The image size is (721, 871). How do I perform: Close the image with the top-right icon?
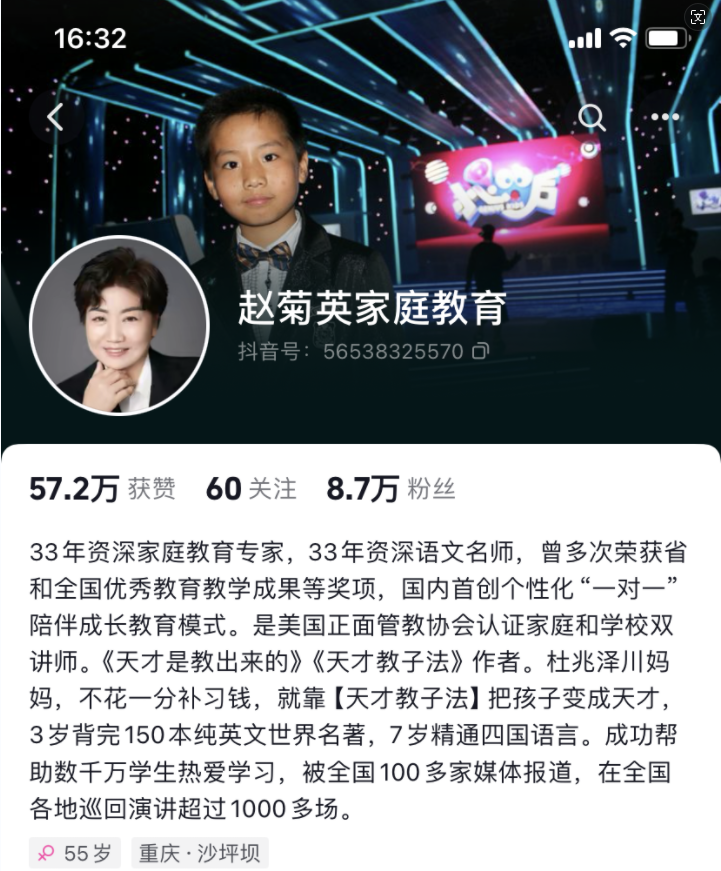pyautogui.click(x=699, y=18)
